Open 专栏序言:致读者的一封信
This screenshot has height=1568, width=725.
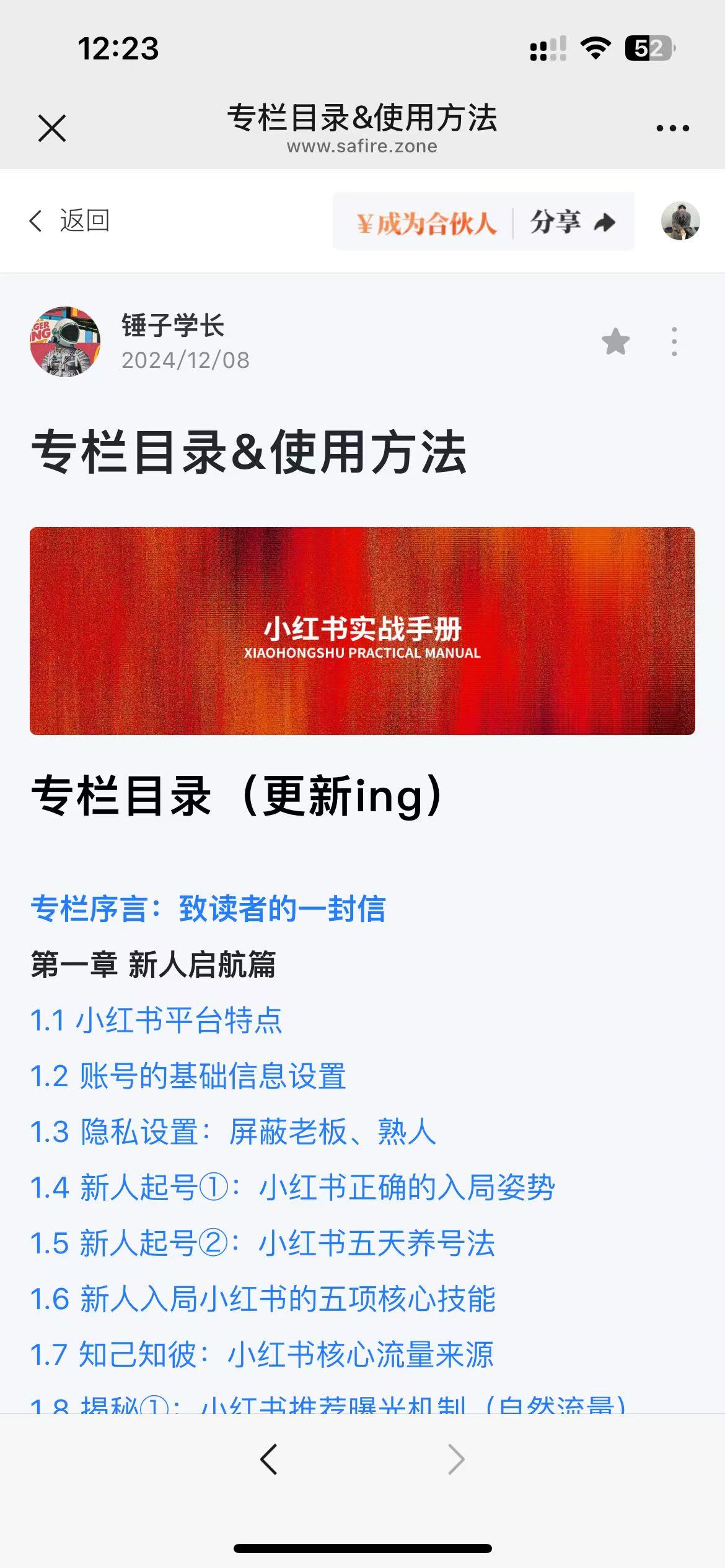[x=208, y=909]
